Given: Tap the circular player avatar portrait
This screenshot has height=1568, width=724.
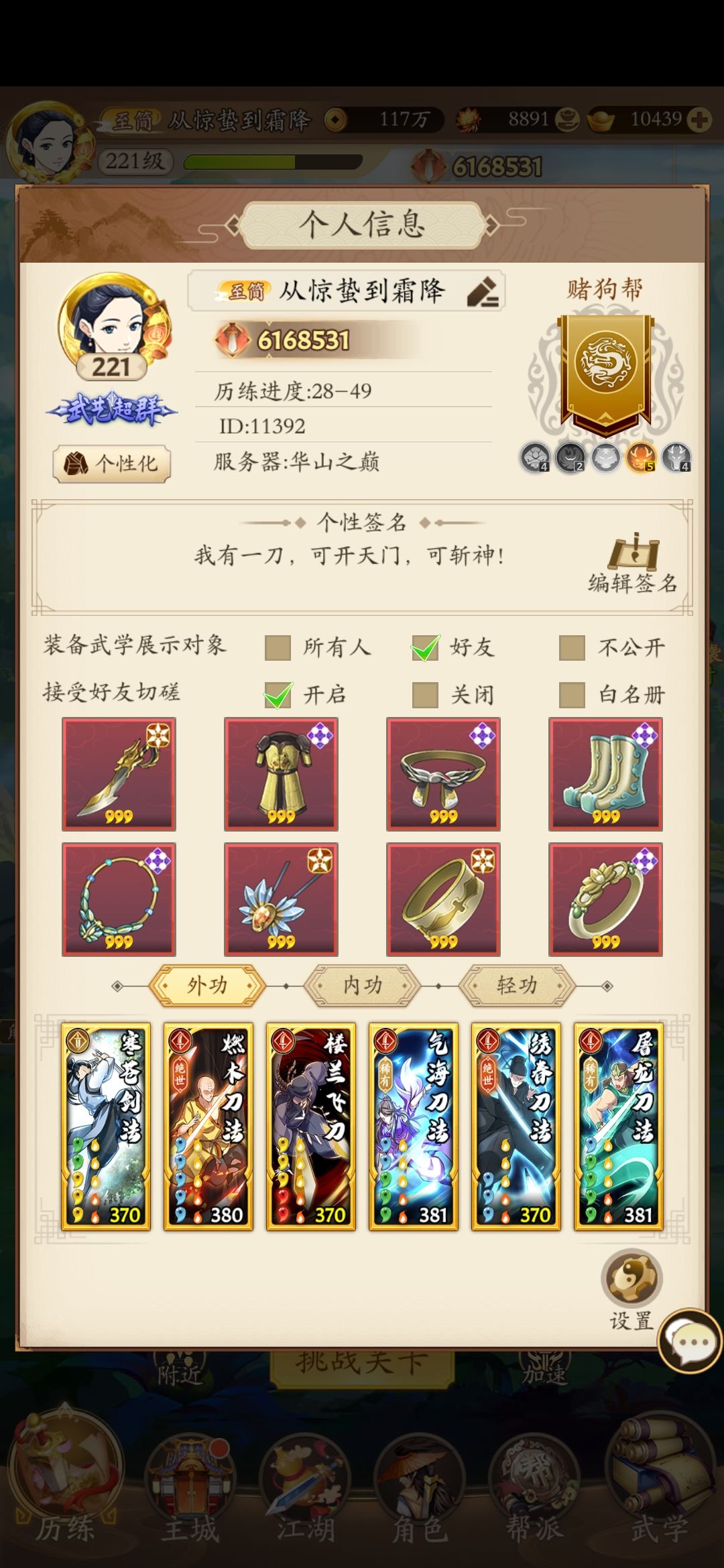Looking at the screenshot, I should [113, 322].
